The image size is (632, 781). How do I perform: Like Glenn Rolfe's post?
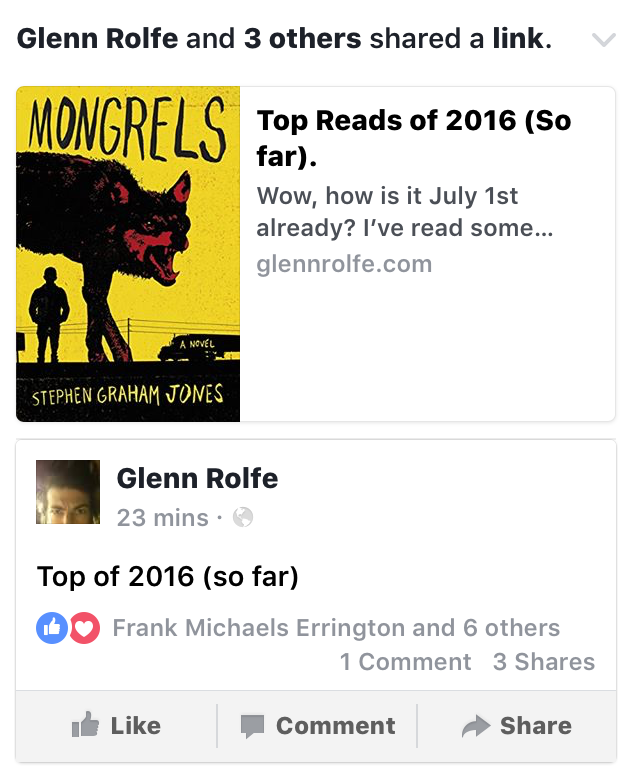pyautogui.click(x=117, y=726)
